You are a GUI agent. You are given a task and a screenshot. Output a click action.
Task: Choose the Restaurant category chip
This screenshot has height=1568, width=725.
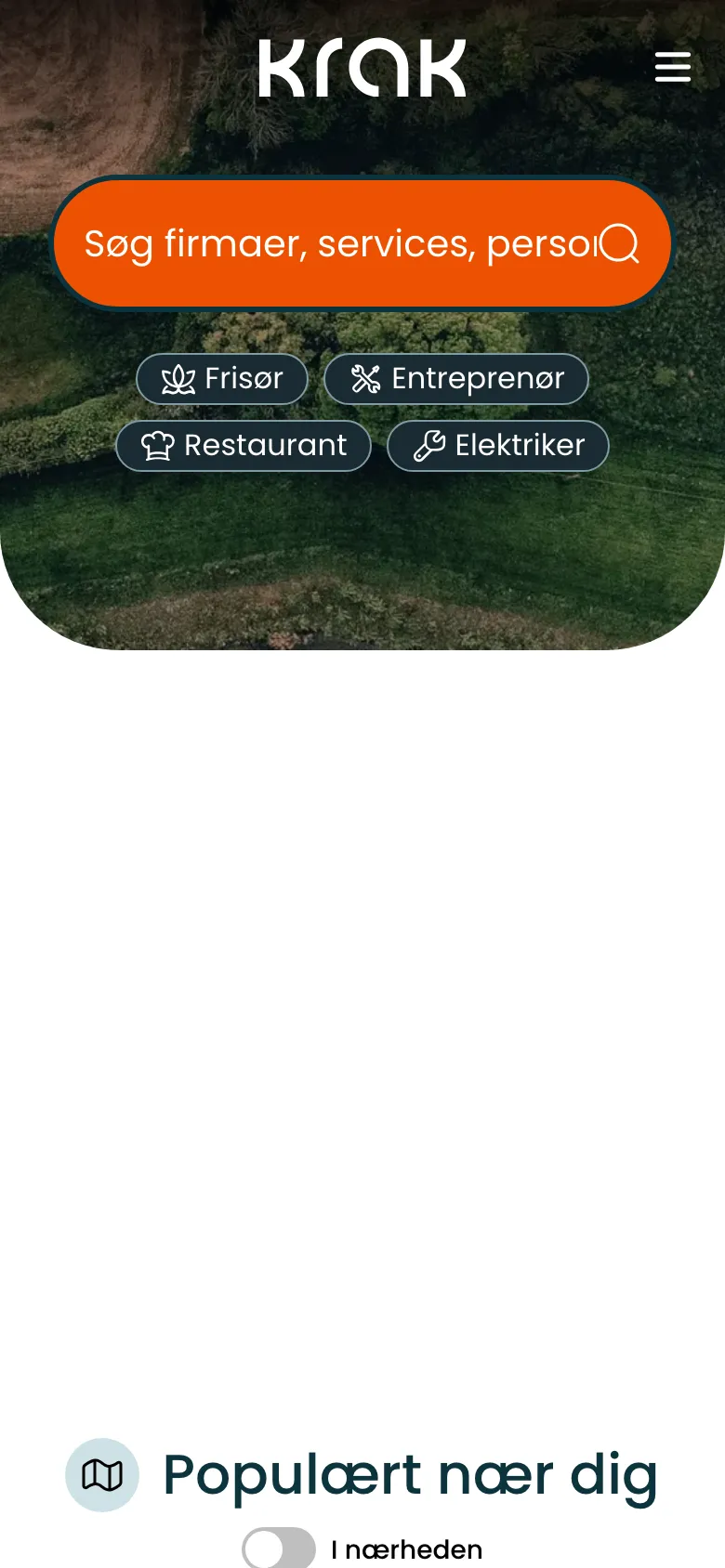click(244, 446)
